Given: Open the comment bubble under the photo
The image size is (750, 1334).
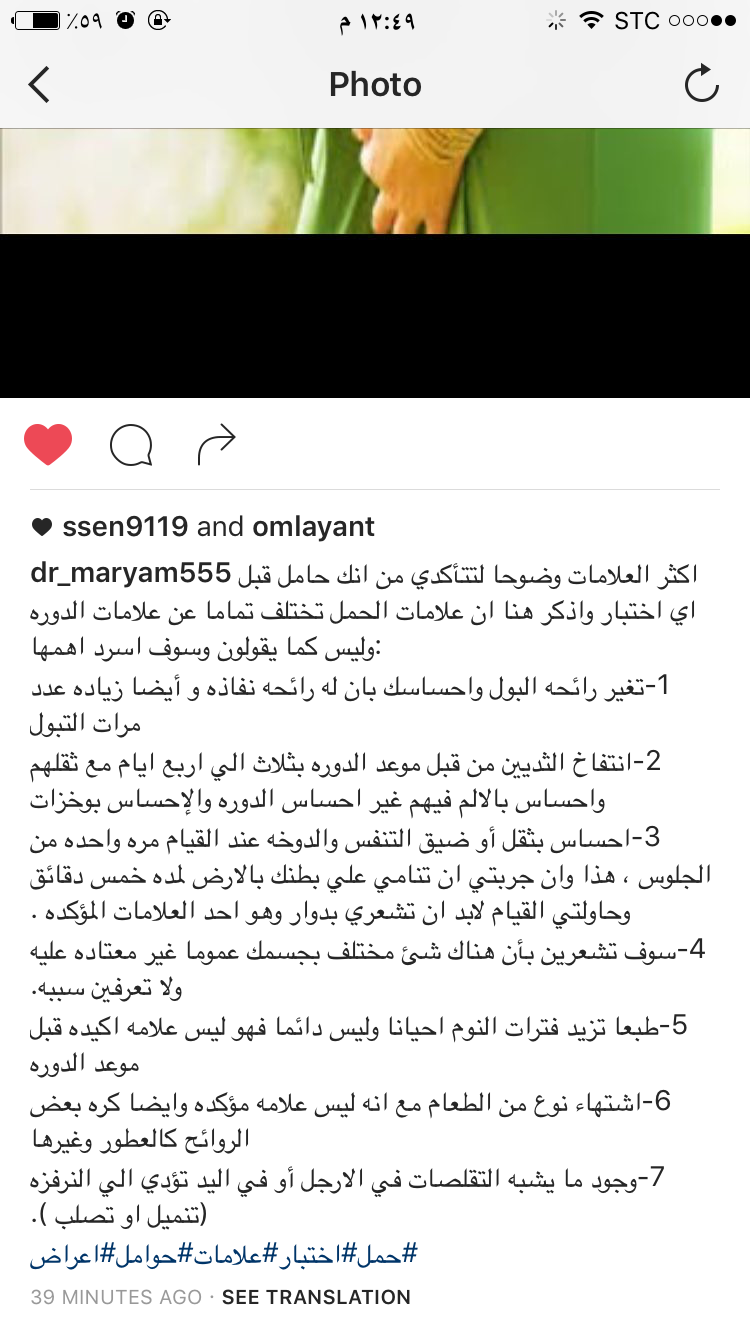Looking at the screenshot, I should [x=131, y=445].
